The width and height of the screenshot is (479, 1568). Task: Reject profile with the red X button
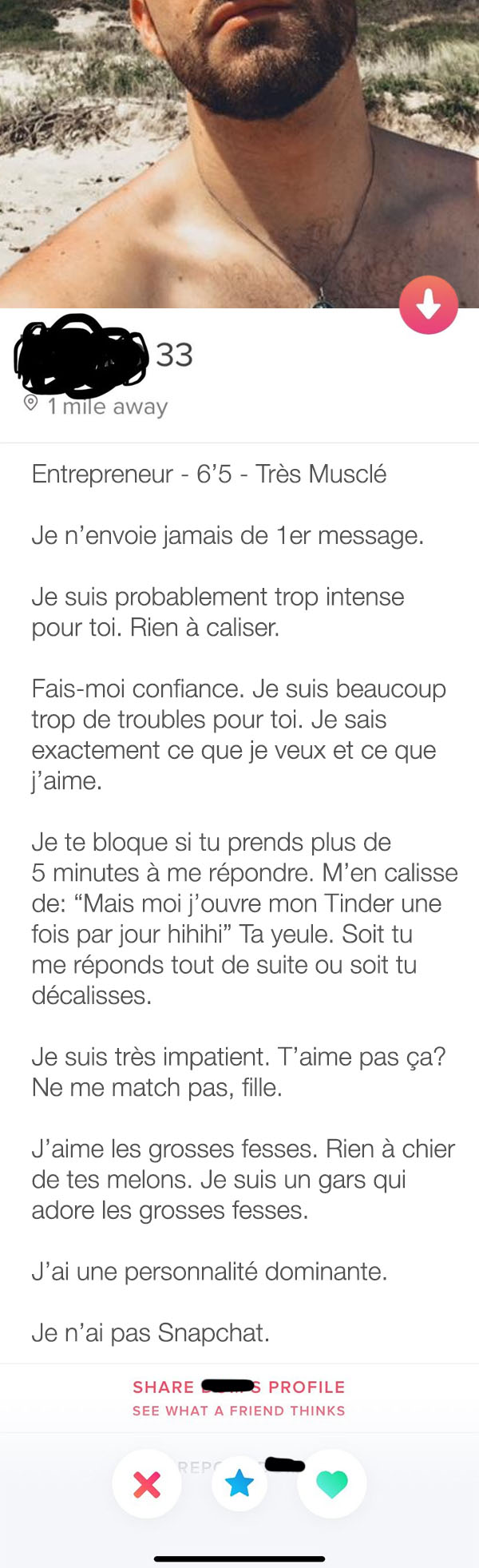pyautogui.click(x=147, y=1483)
